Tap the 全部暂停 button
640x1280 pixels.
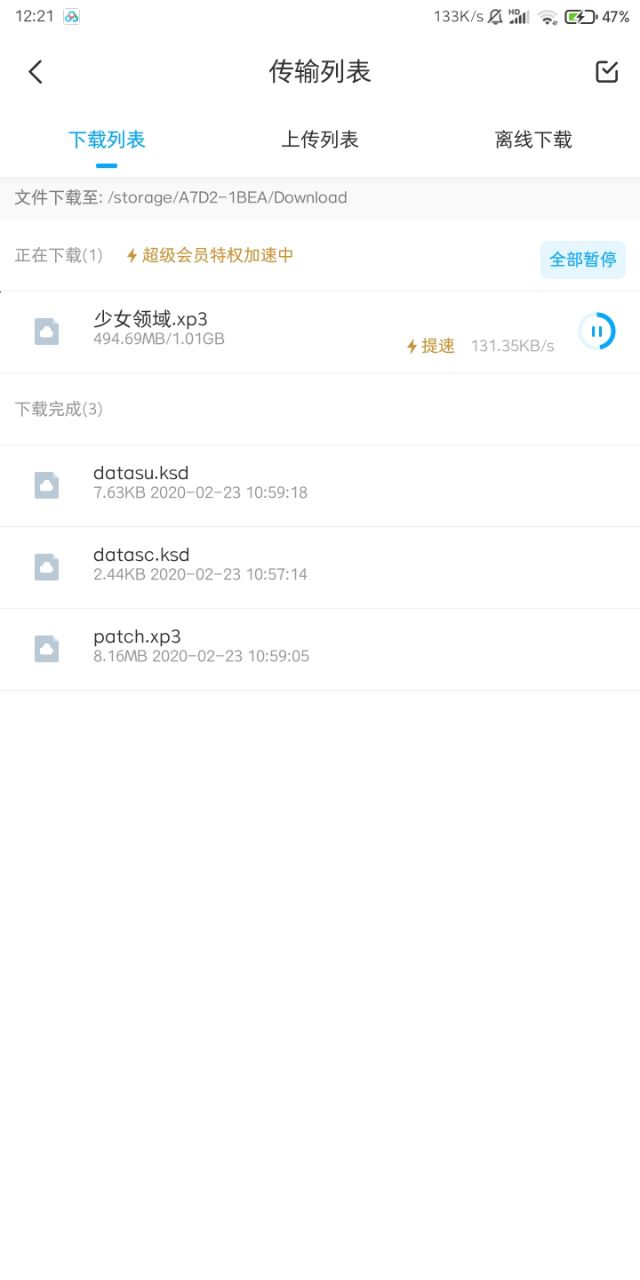(x=583, y=259)
